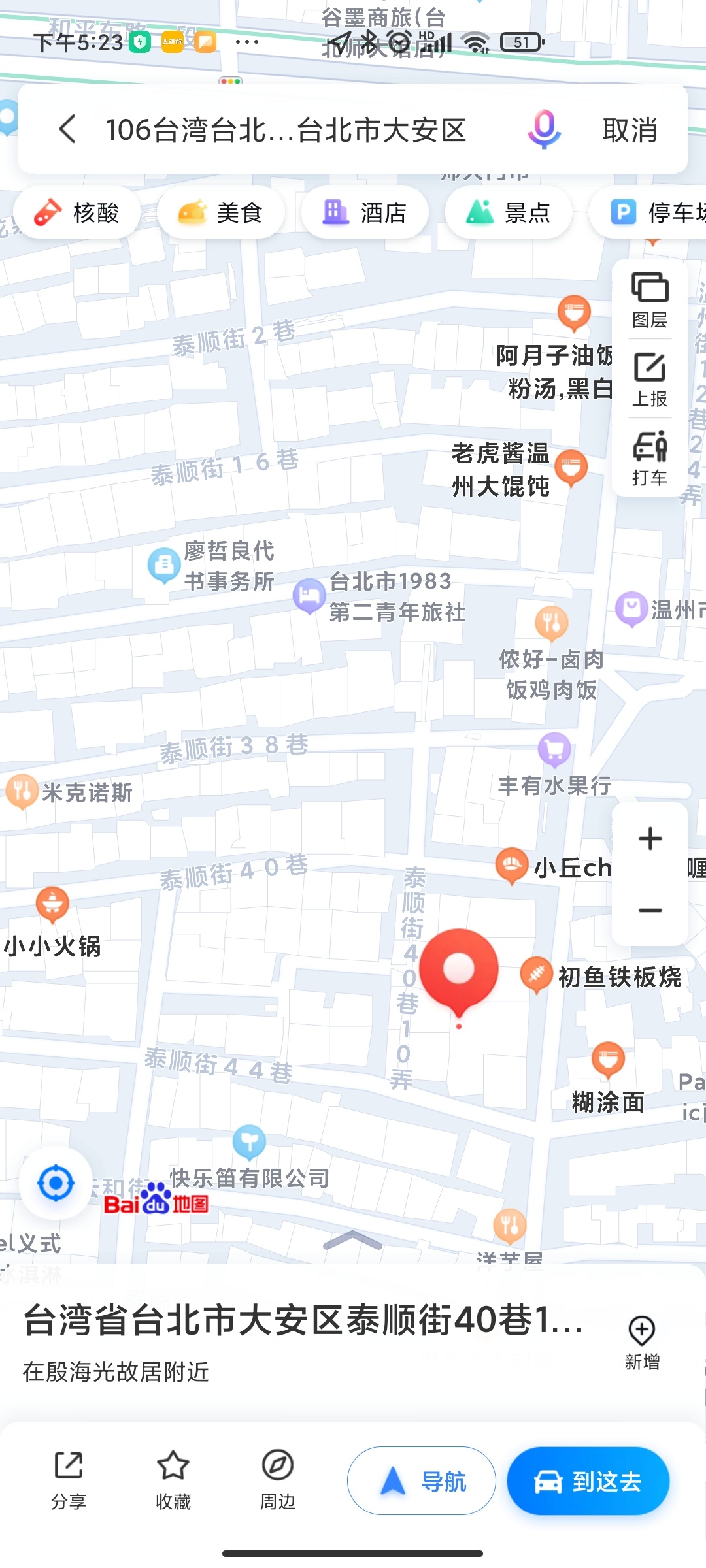Select the 酒店 chip
706x1568 pixels.
(x=365, y=212)
